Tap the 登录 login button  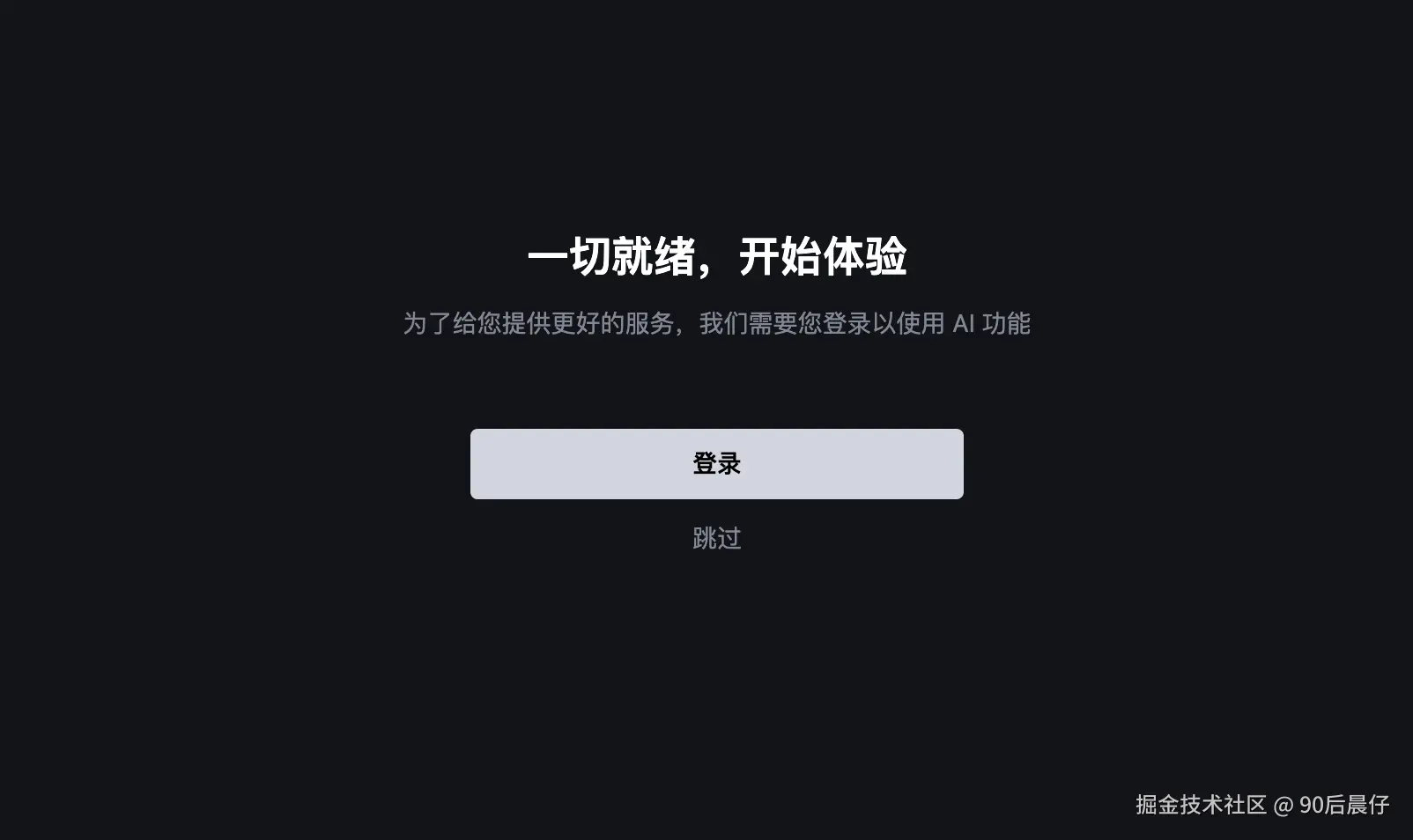[x=716, y=464]
